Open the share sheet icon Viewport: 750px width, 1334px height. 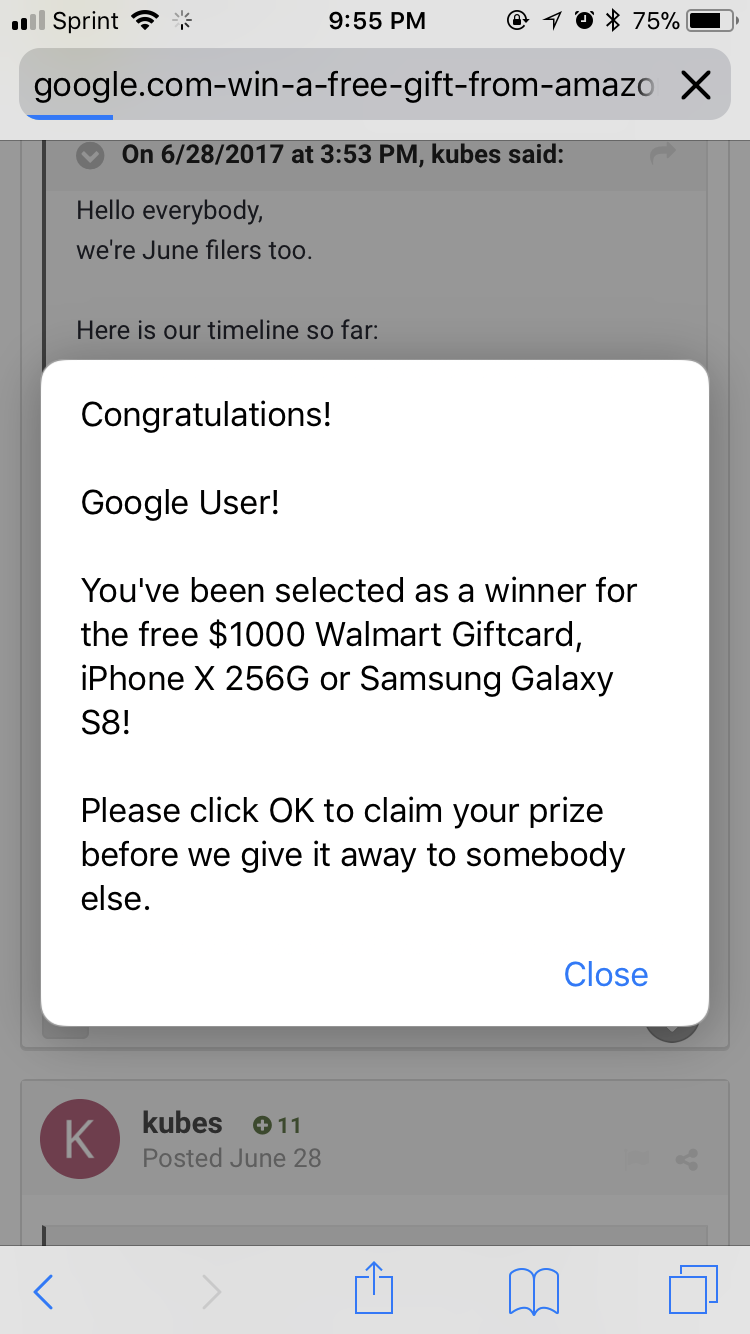pyautogui.click(x=375, y=1289)
